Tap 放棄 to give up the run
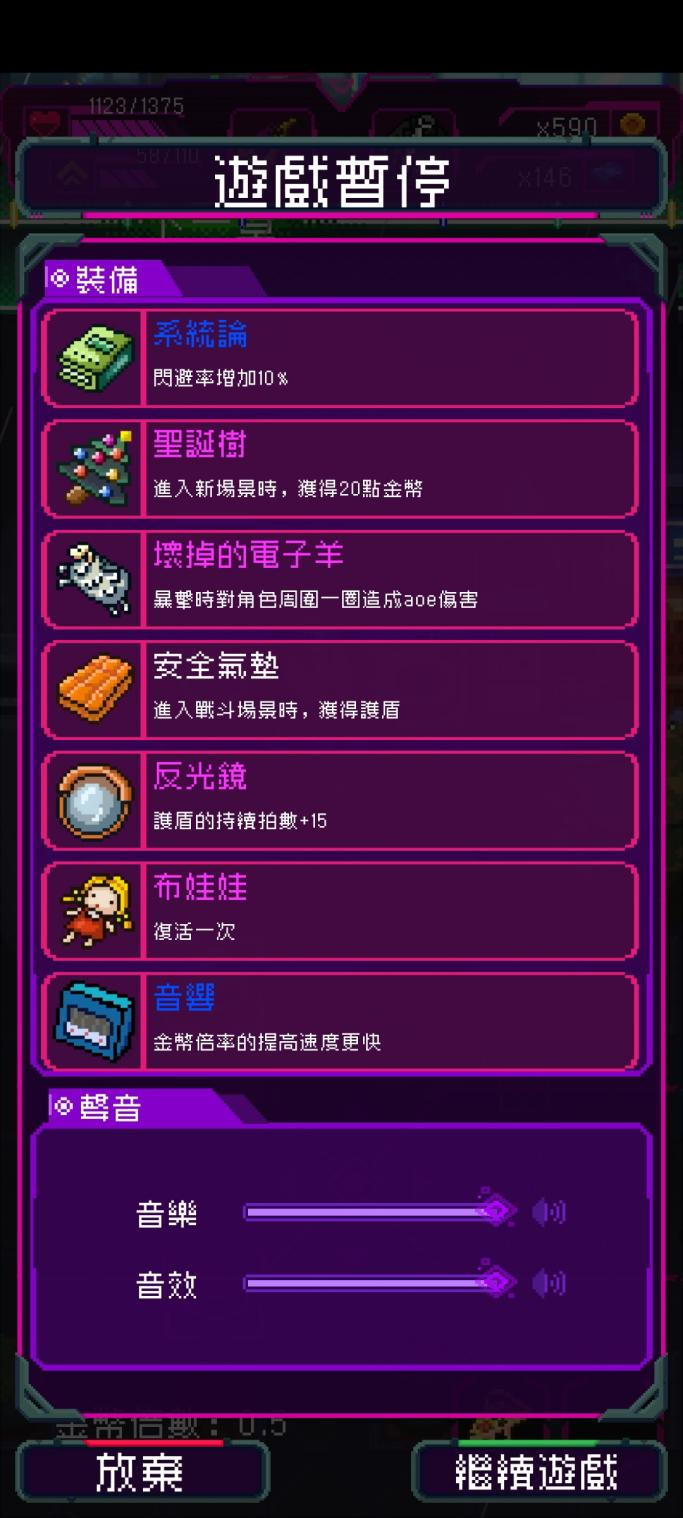Viewport: 683px width, 1518px height. pos(141,1472)
